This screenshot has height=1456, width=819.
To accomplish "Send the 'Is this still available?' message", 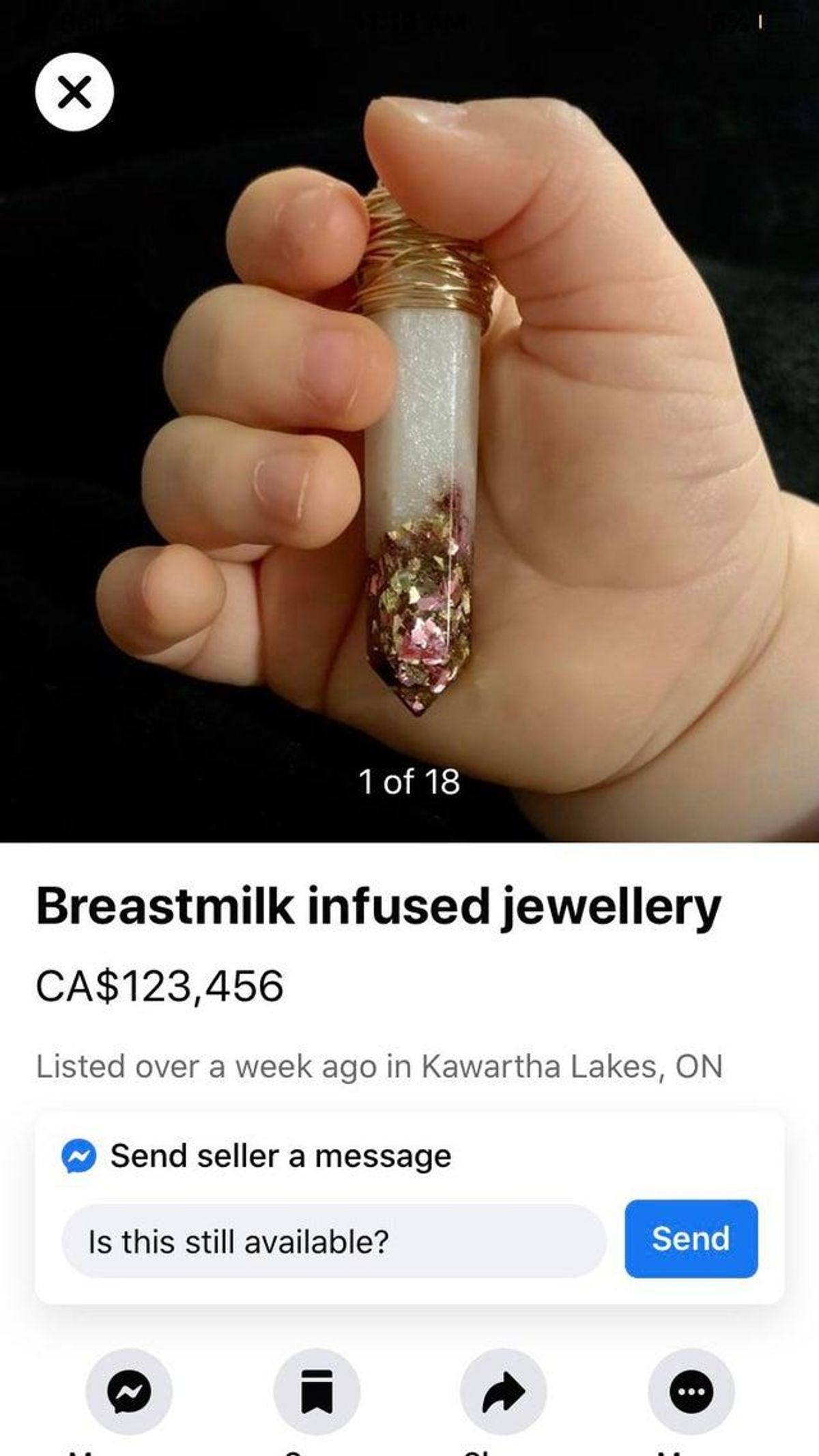I will point(691,1238).
